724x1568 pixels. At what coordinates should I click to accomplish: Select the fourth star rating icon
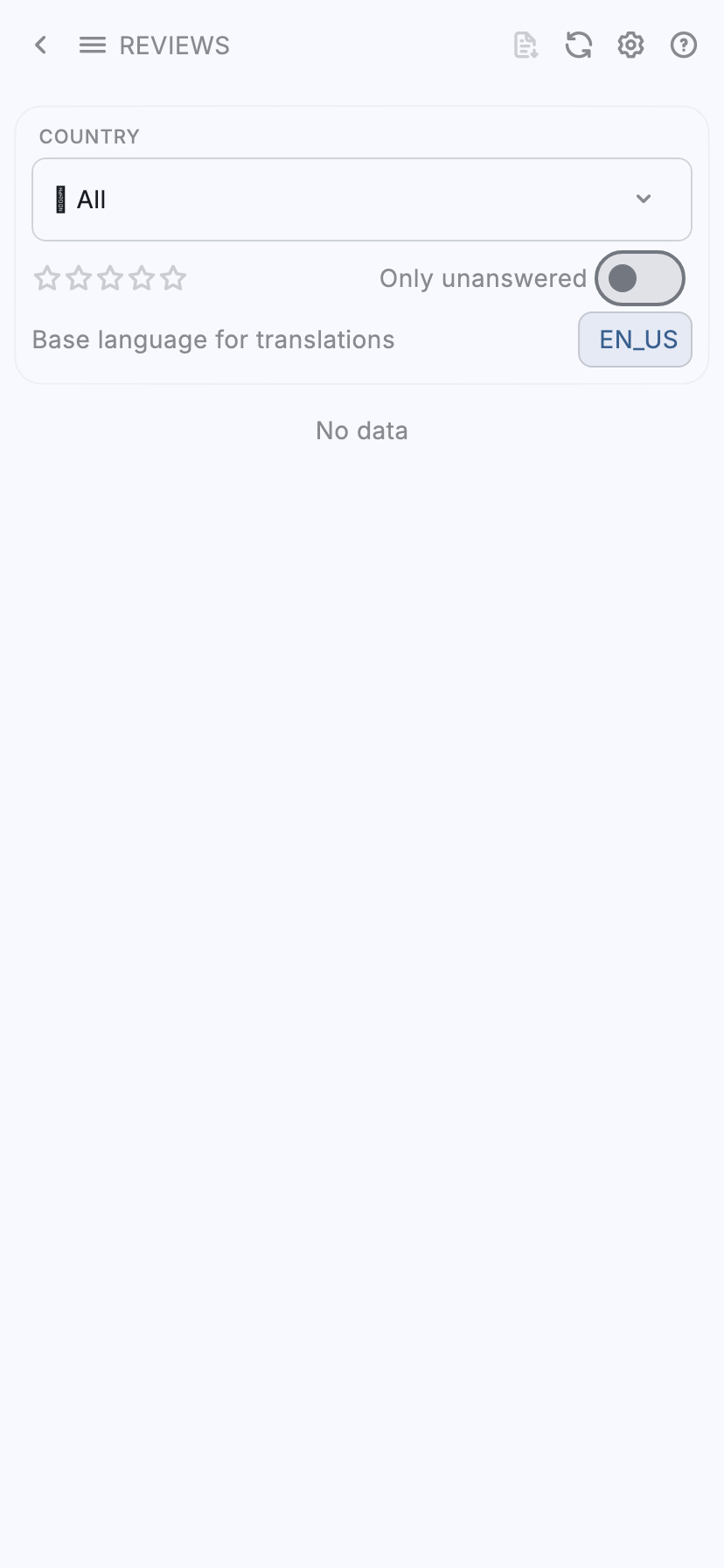tap(141, 278)
